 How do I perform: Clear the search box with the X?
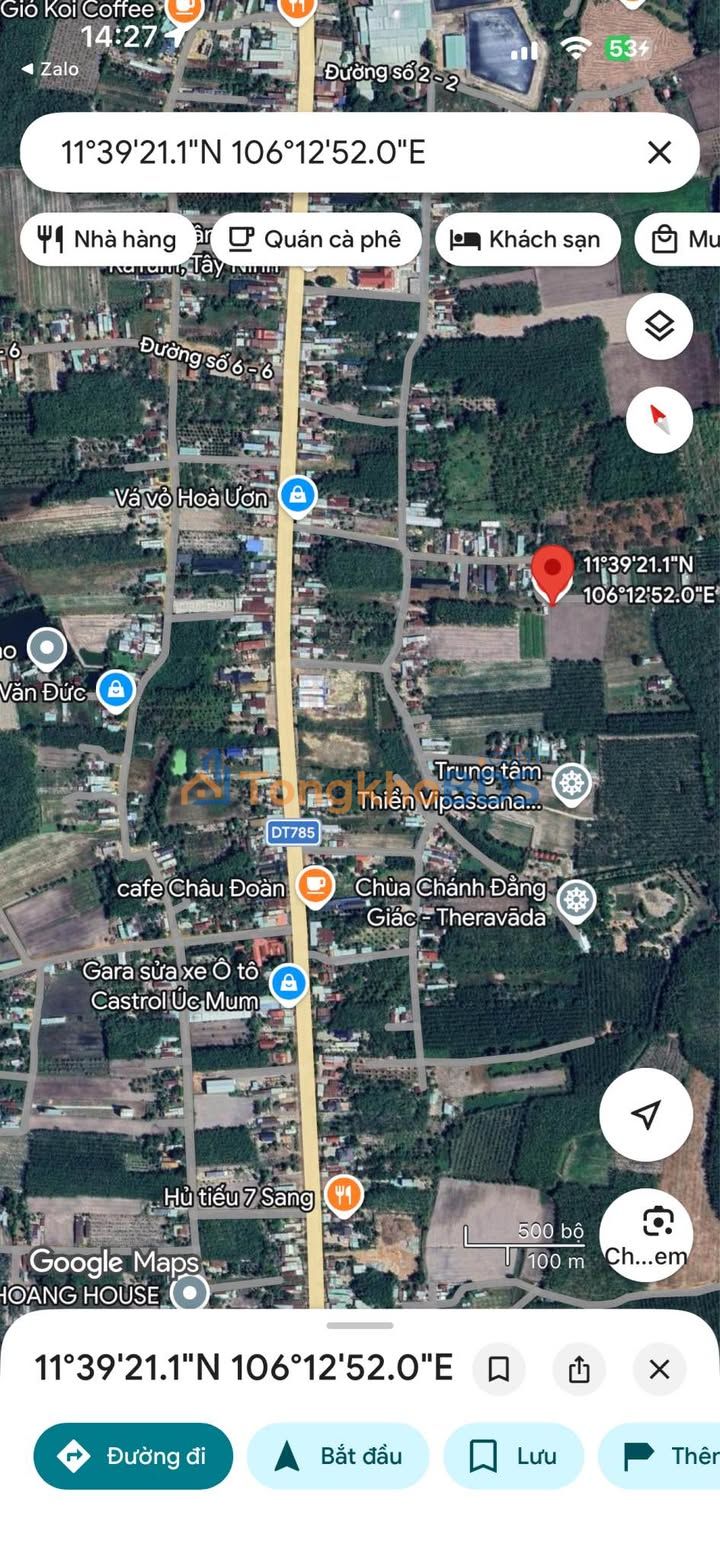(x=659, y=153)
